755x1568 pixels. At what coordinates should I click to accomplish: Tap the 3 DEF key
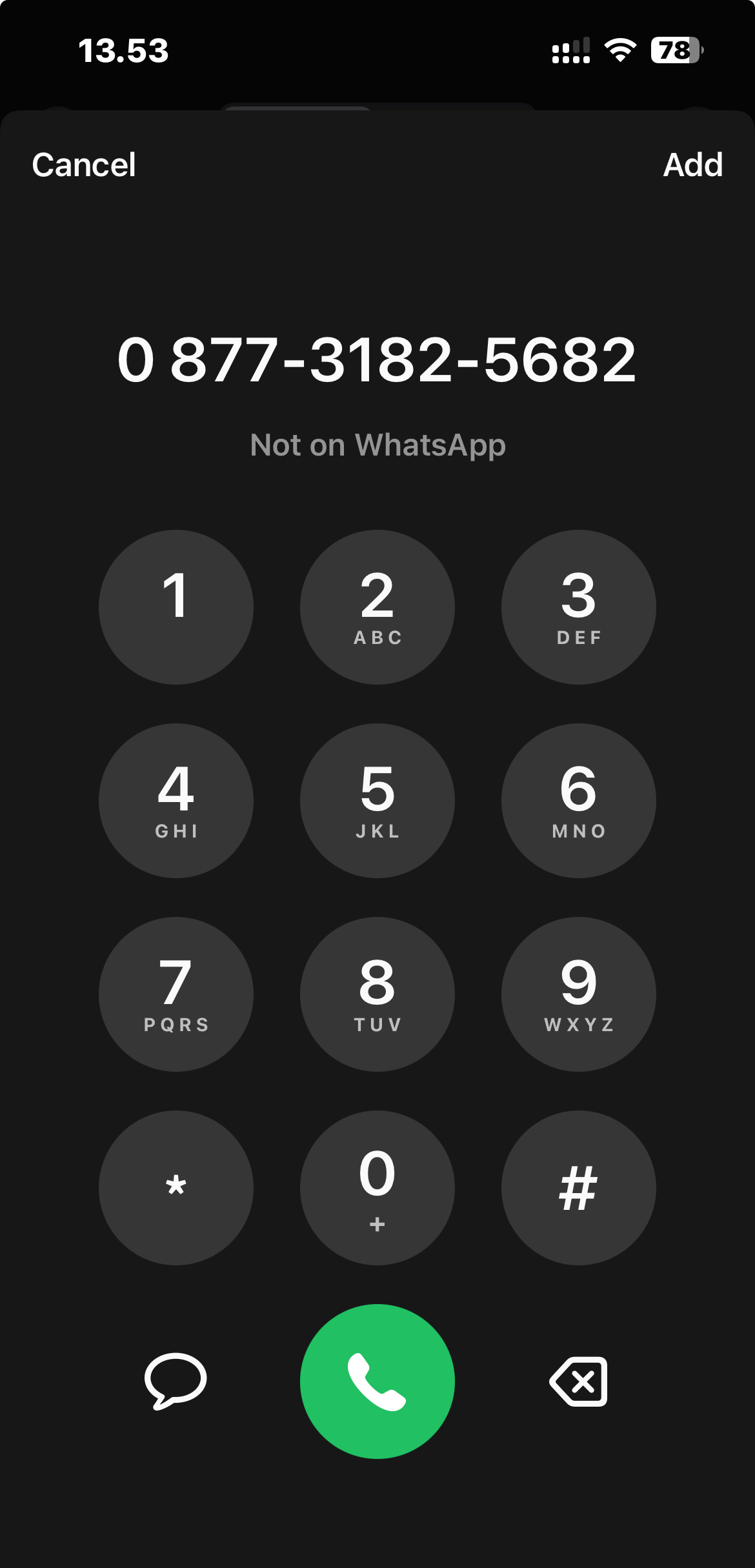pyautogui.click(x=579, y=607)
